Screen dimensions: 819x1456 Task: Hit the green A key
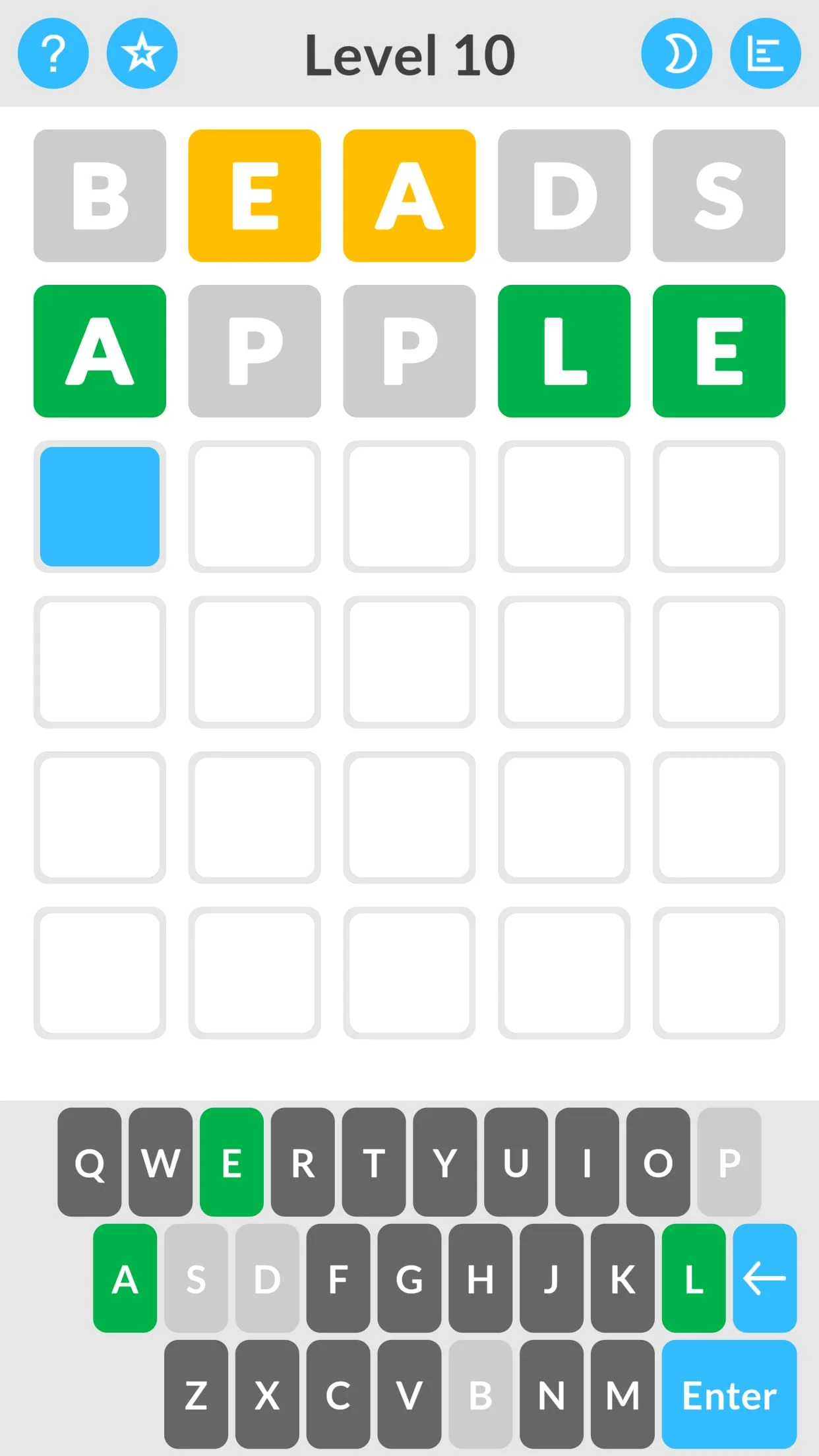125,1279
